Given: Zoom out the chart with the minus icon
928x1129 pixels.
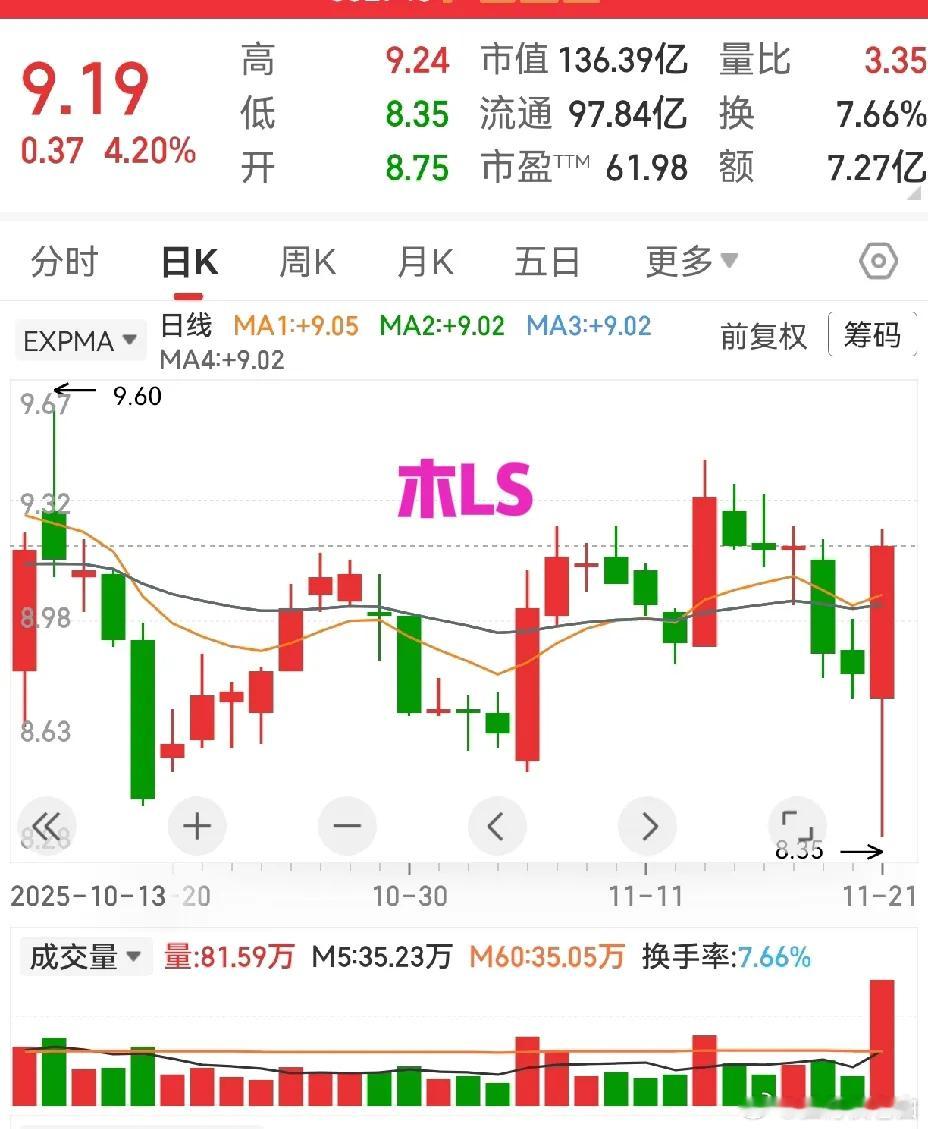Looking at the screenshot, I should coord(346,826).
